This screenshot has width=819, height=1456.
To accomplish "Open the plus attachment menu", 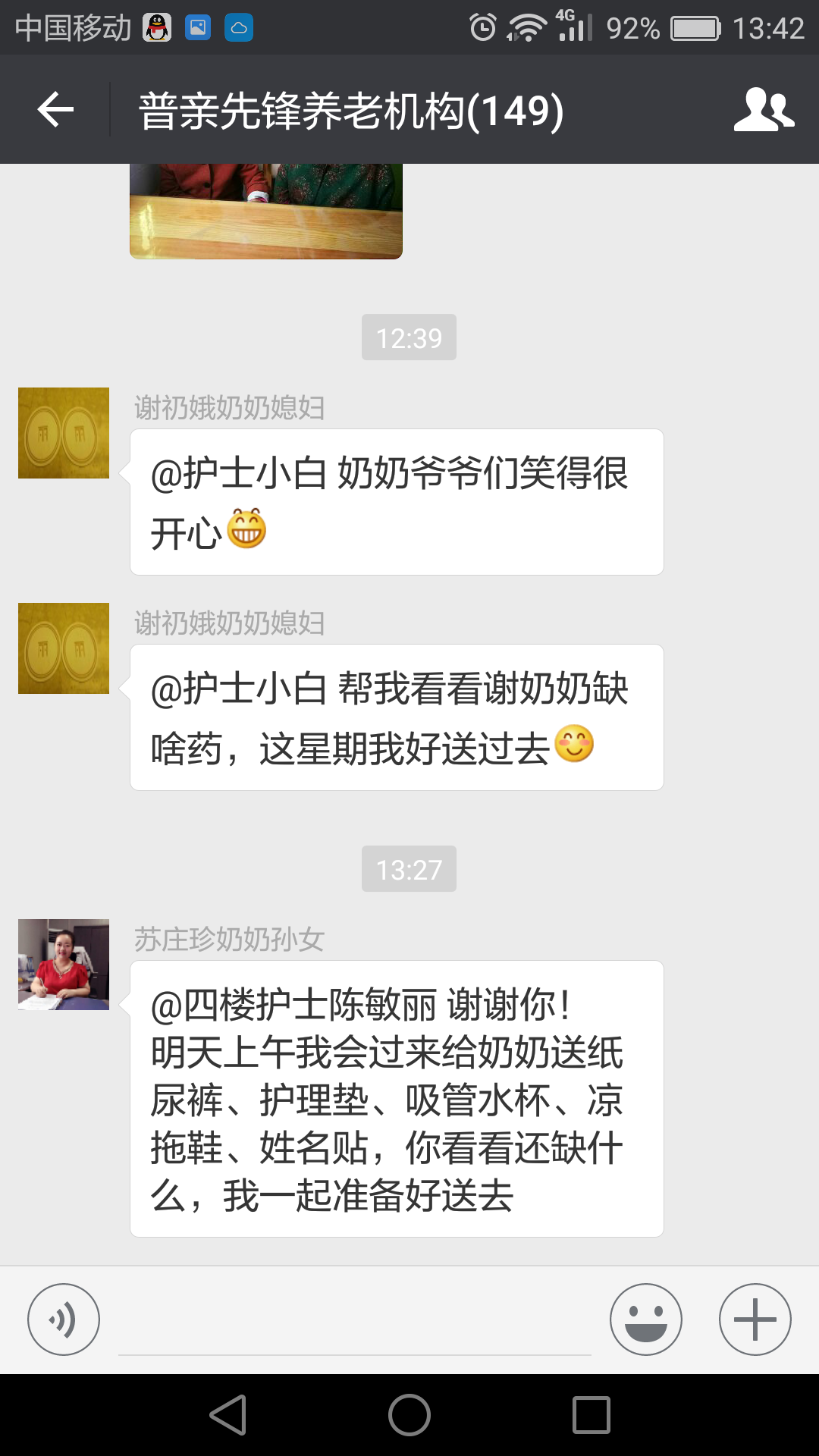I will 755,1319.
